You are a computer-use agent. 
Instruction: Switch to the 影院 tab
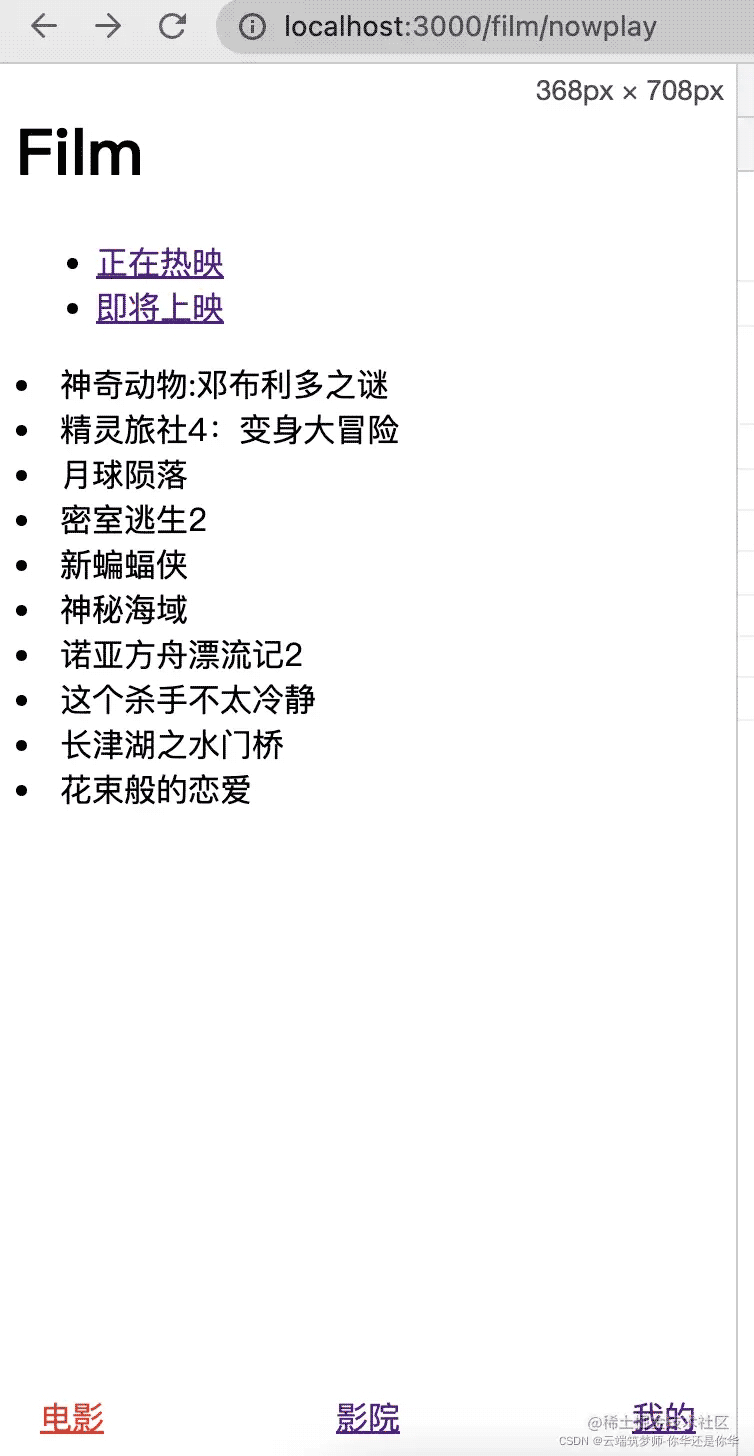point(368,1417)
